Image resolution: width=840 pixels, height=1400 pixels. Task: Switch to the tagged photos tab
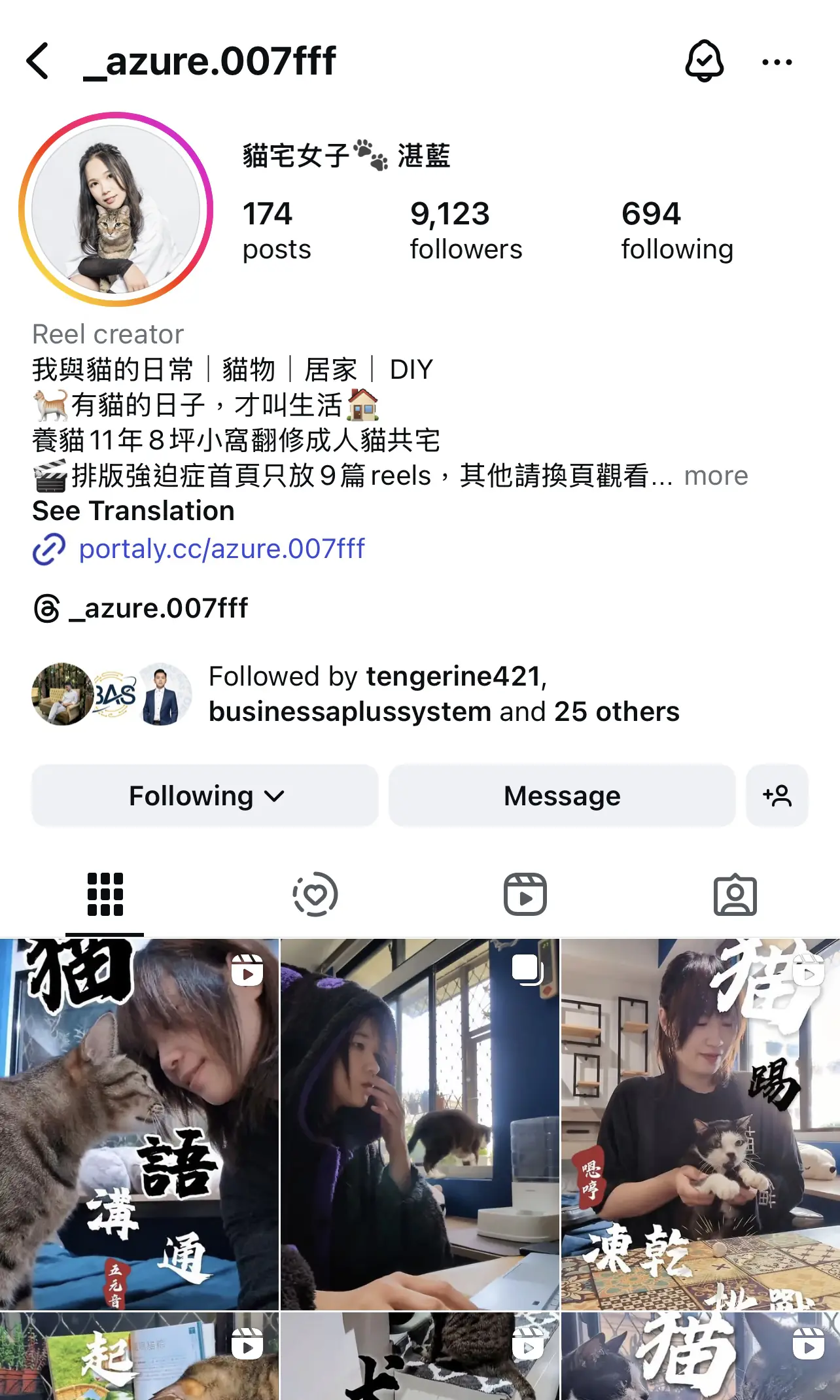735,894
